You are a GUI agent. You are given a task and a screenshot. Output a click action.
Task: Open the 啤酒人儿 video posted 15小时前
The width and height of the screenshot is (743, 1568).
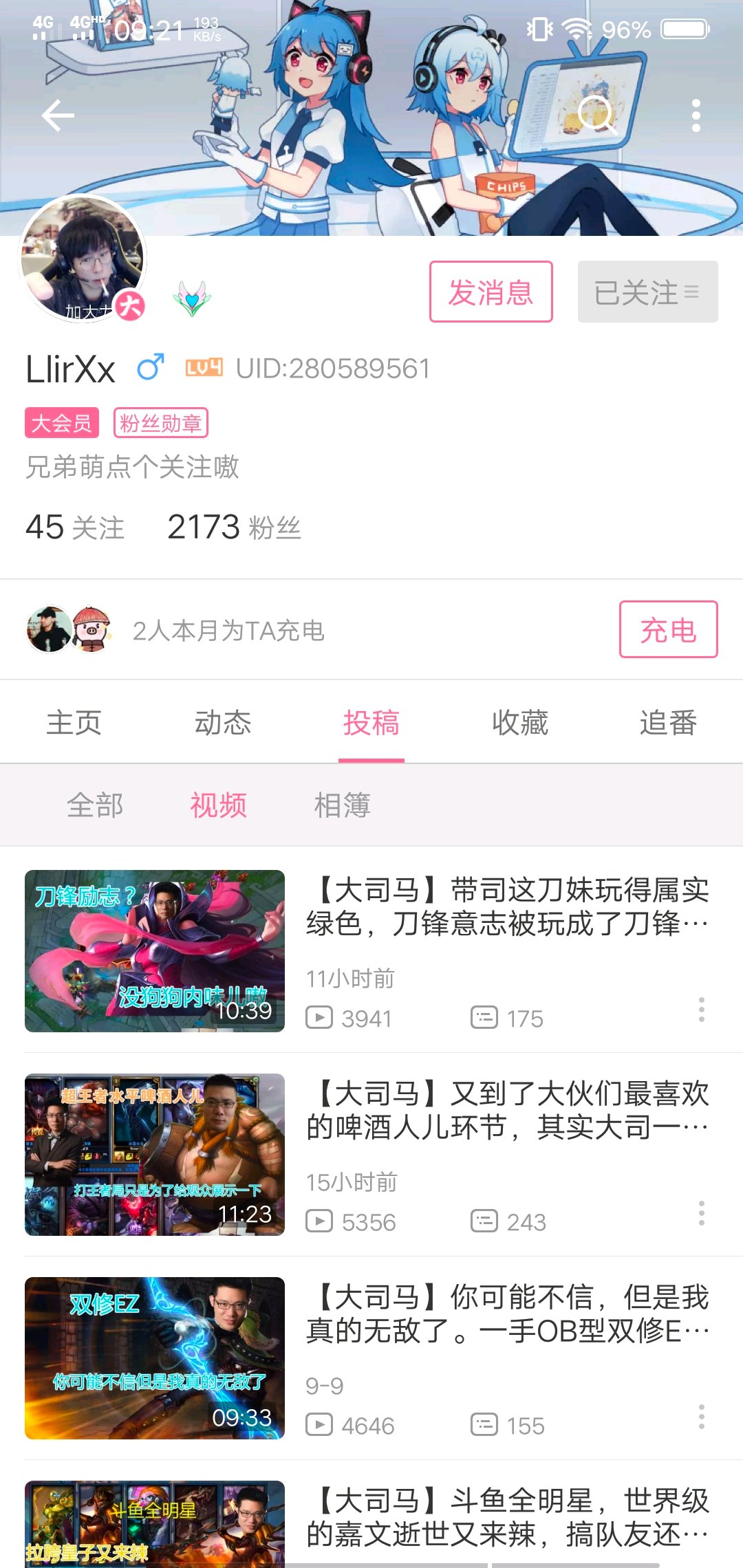(506, 1111)
